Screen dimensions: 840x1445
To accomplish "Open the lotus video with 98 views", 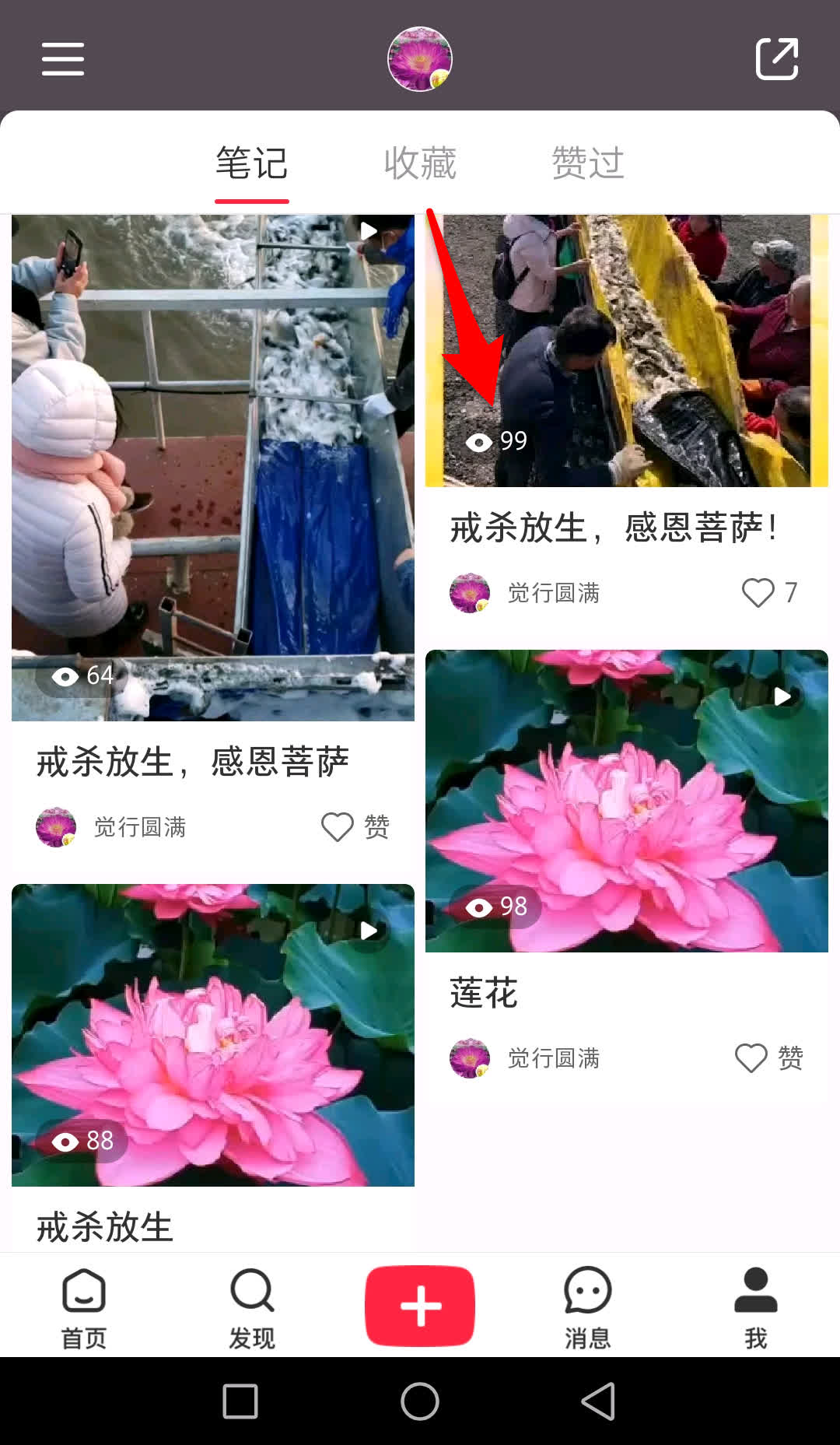I will pyautogui.click(x=626, y=801).
